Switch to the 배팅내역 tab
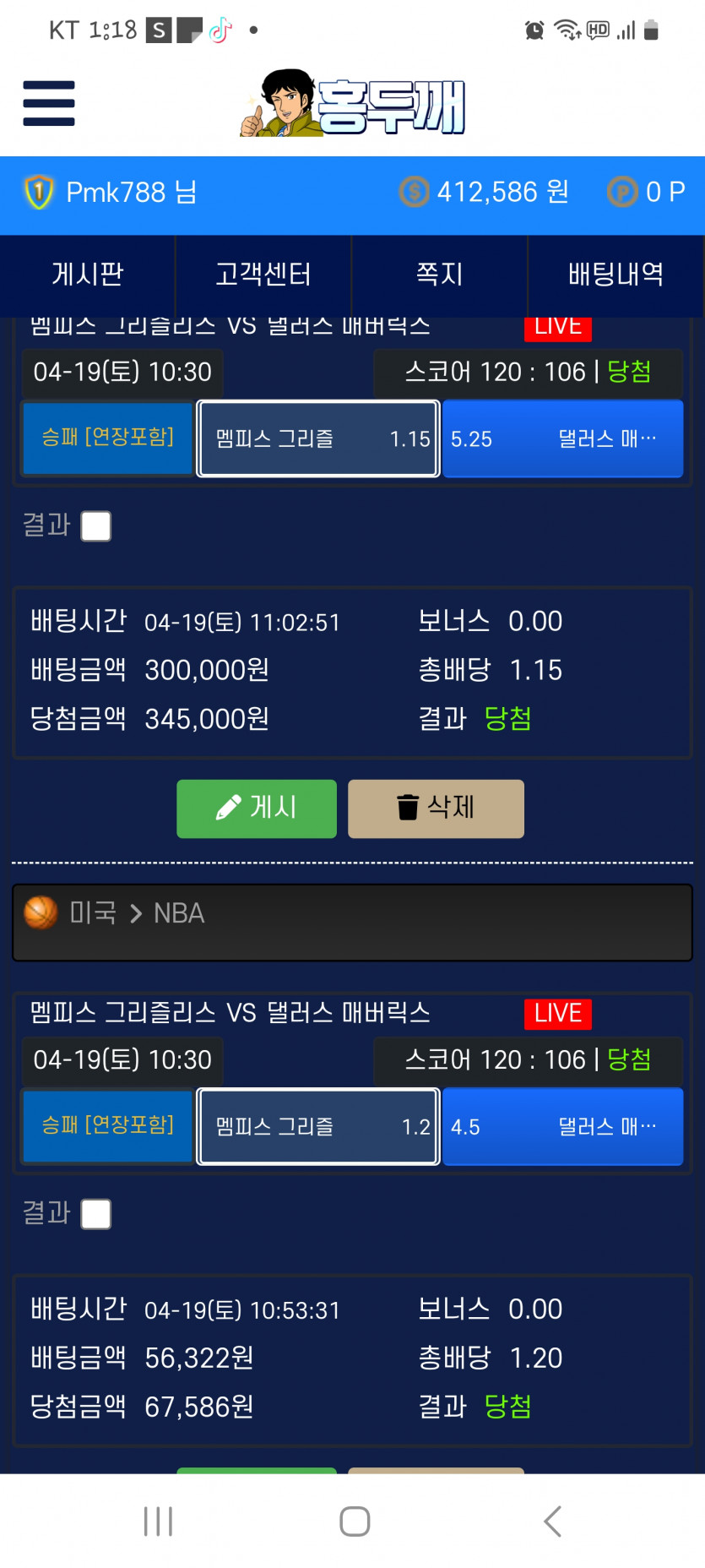 616,275
